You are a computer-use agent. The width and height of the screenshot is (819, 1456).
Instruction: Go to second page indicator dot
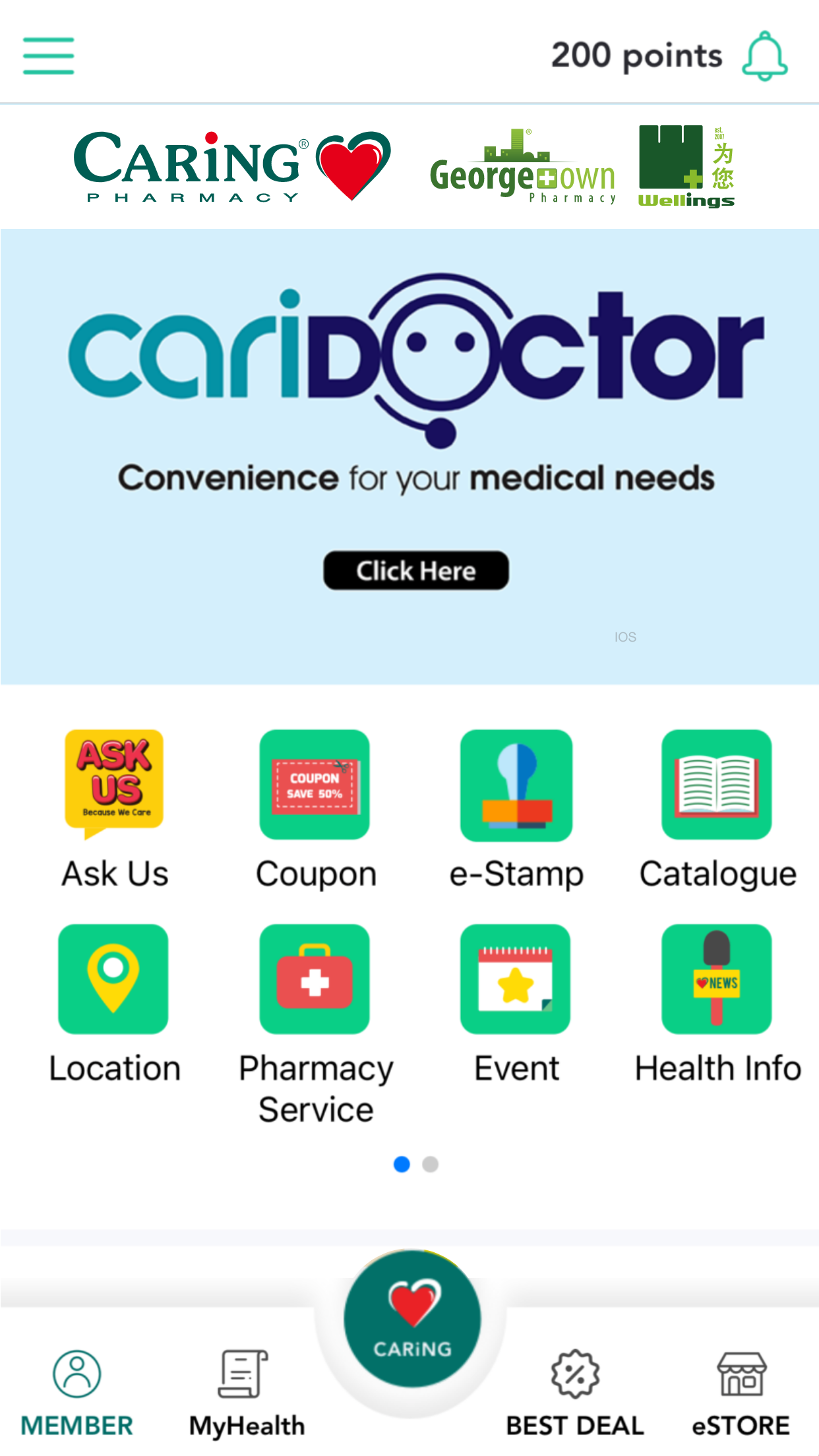pos(431,1165)
